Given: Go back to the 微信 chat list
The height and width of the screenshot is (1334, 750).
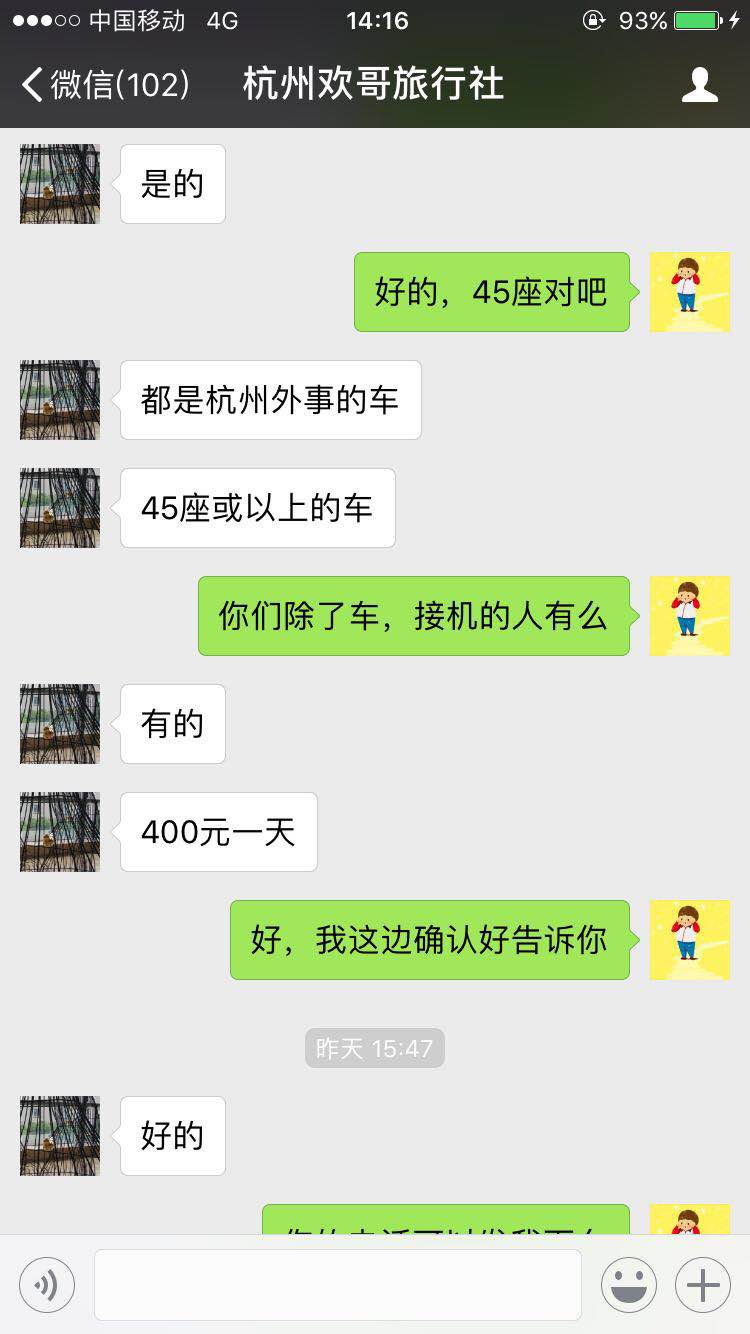Looking at the screenshot, I should [104, 85].
